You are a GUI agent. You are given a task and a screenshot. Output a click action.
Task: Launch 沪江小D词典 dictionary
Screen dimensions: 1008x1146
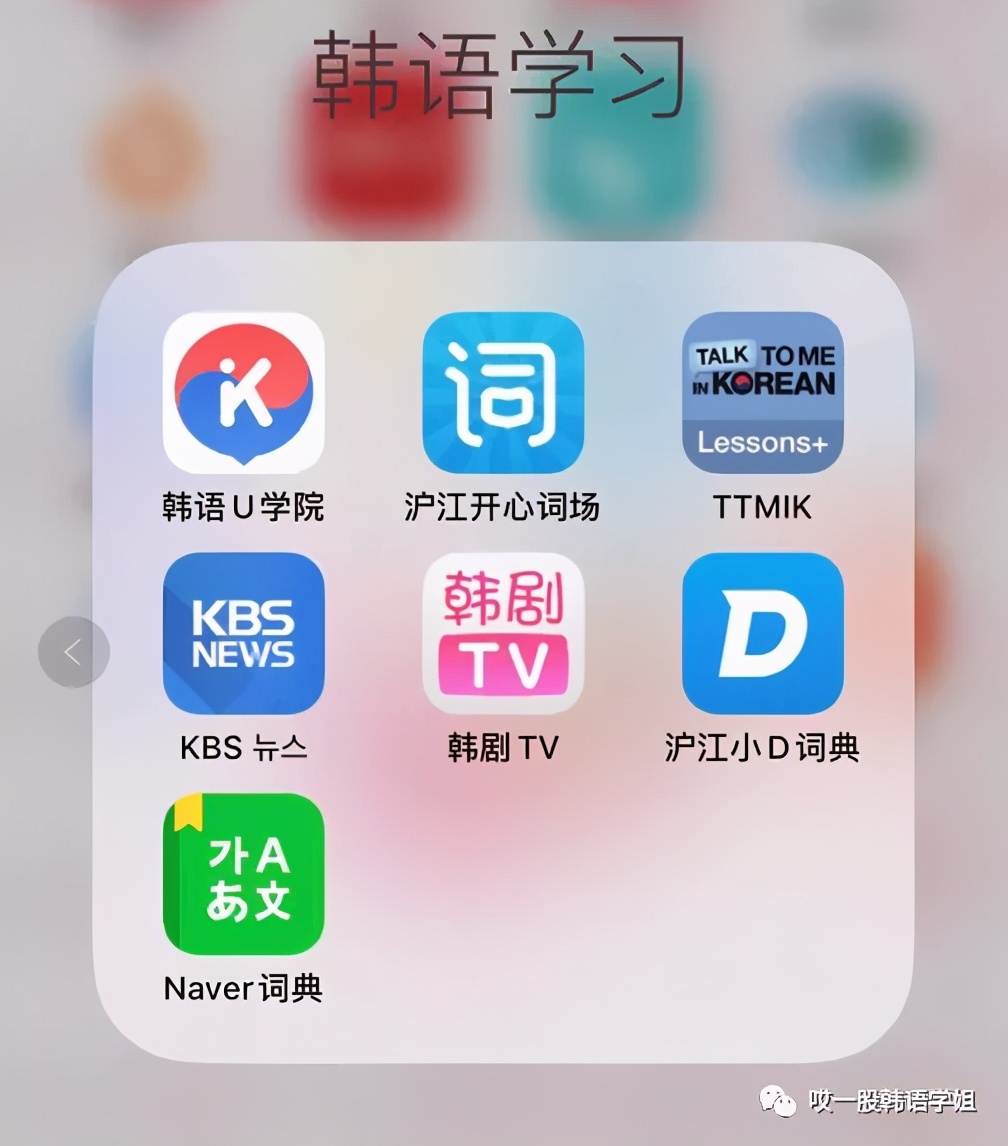pyautogui.click(x=762, y=633)
